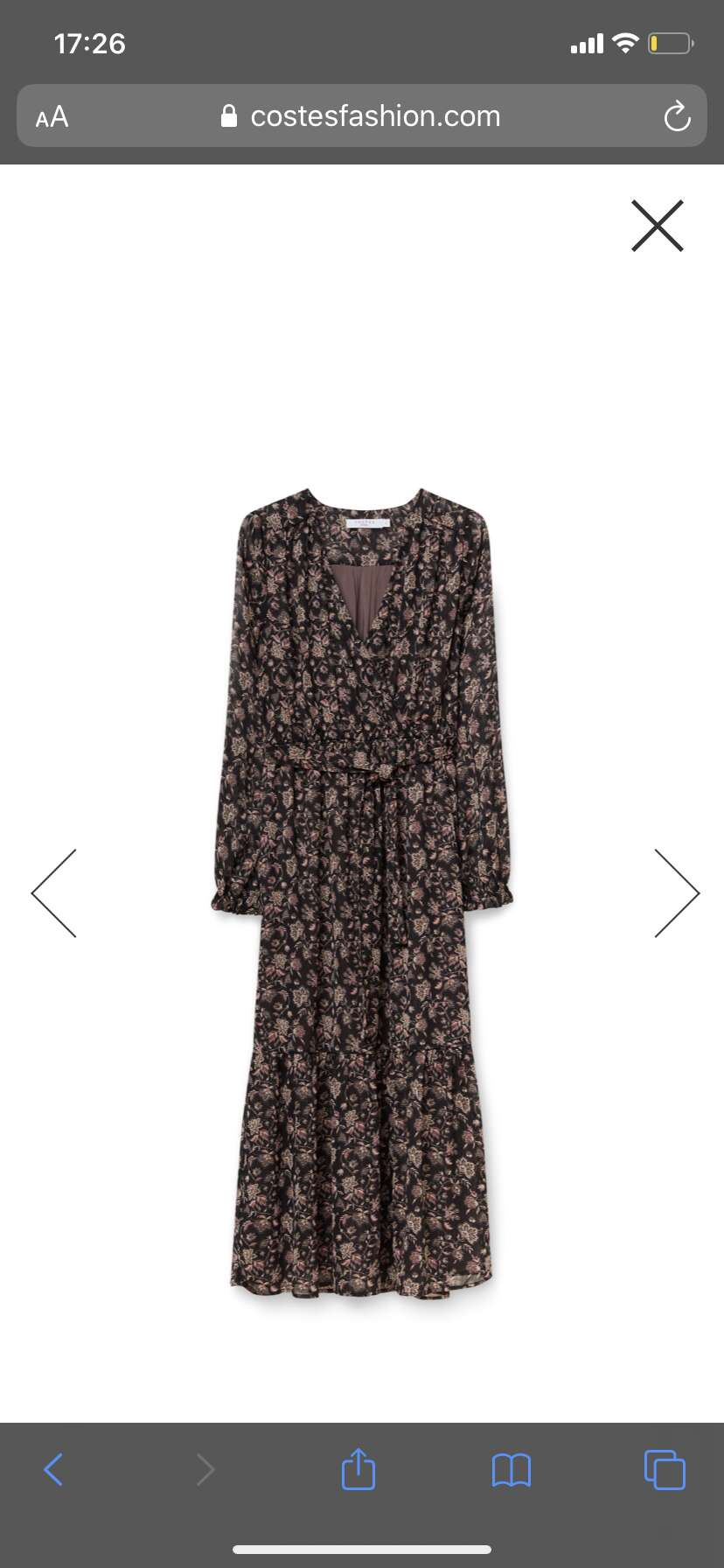Open the reader text size AA menu
The image size is (724, 1568).
(x=52, y=116)
